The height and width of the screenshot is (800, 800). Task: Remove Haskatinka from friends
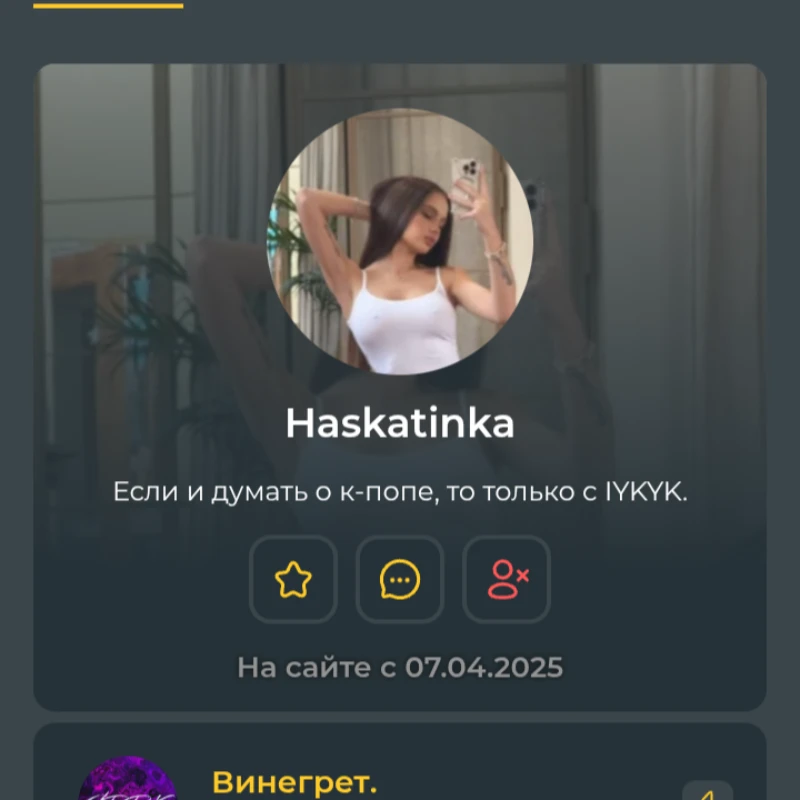(507, 579)
